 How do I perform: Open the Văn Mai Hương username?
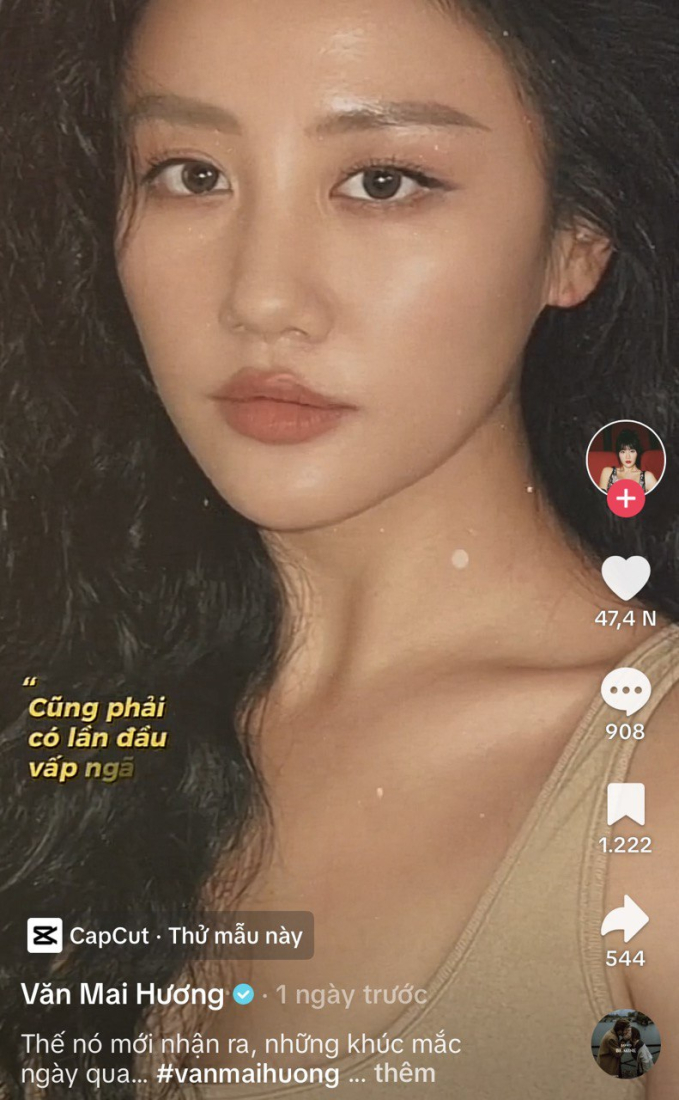tap(123, 994)
